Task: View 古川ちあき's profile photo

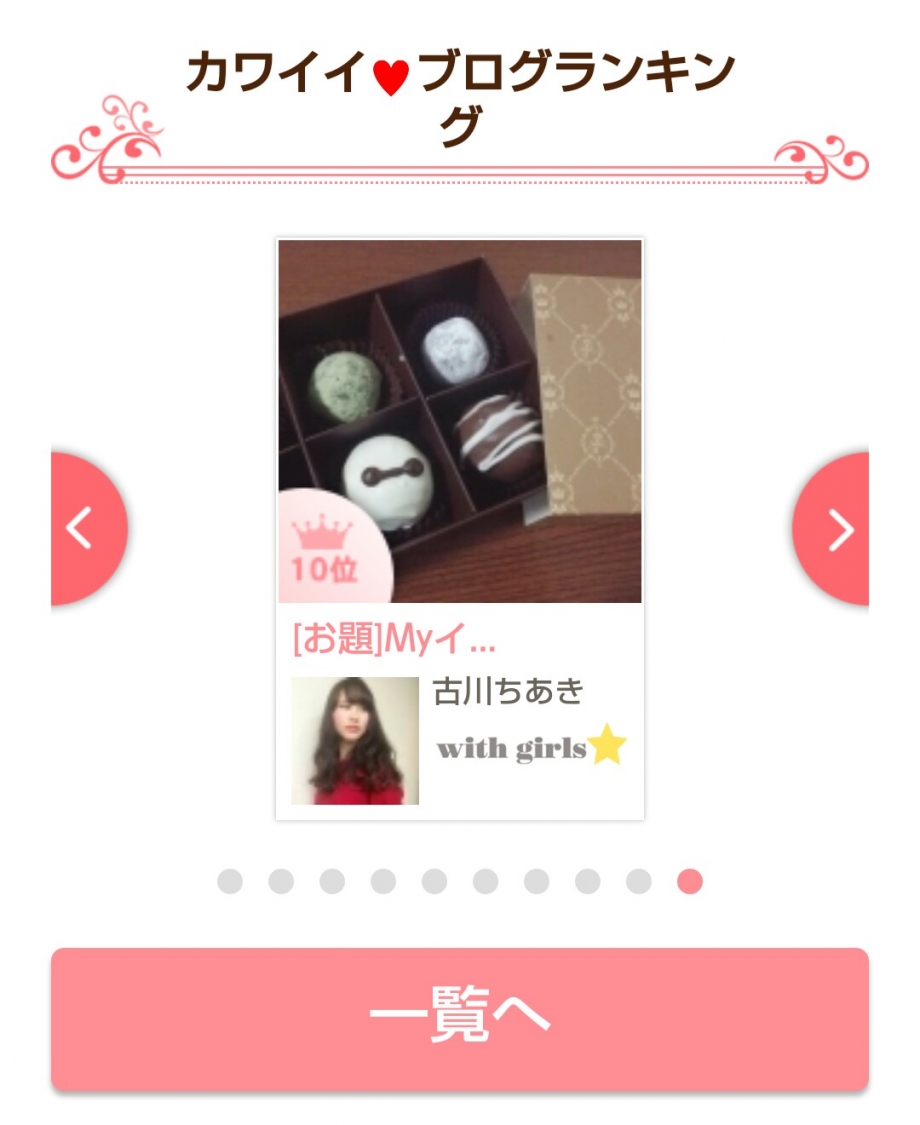Action: click(x=355, y=741)
